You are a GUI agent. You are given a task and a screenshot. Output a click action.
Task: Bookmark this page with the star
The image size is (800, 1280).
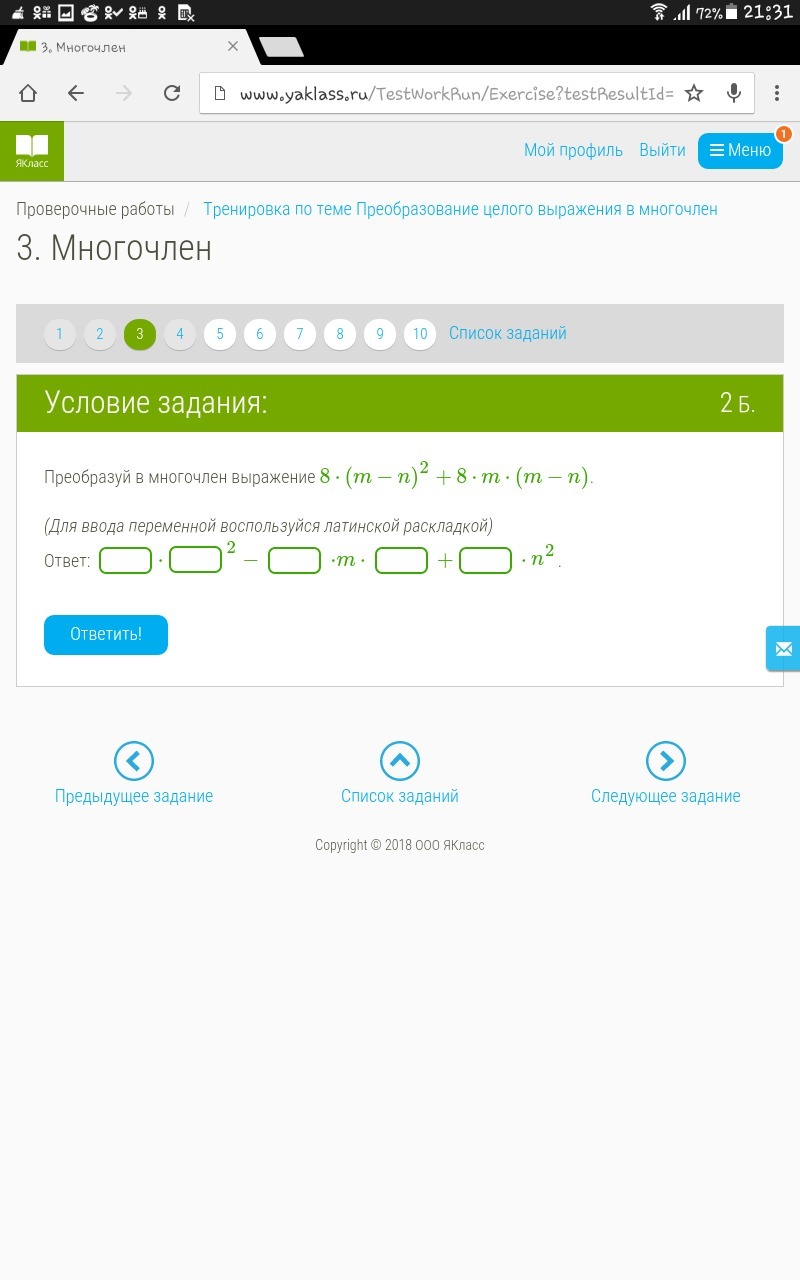pos(694,94)
